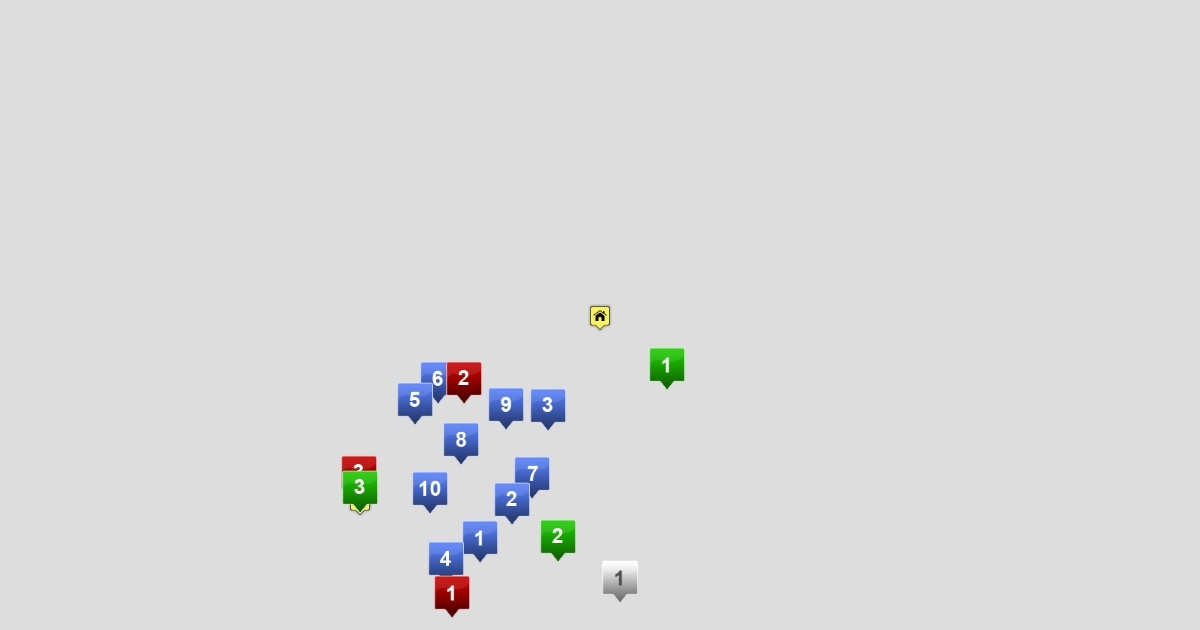Tap the blue marker numbered 1
Screen dimensions: 1200x630
pyautogui.click(x=480, y=540)
